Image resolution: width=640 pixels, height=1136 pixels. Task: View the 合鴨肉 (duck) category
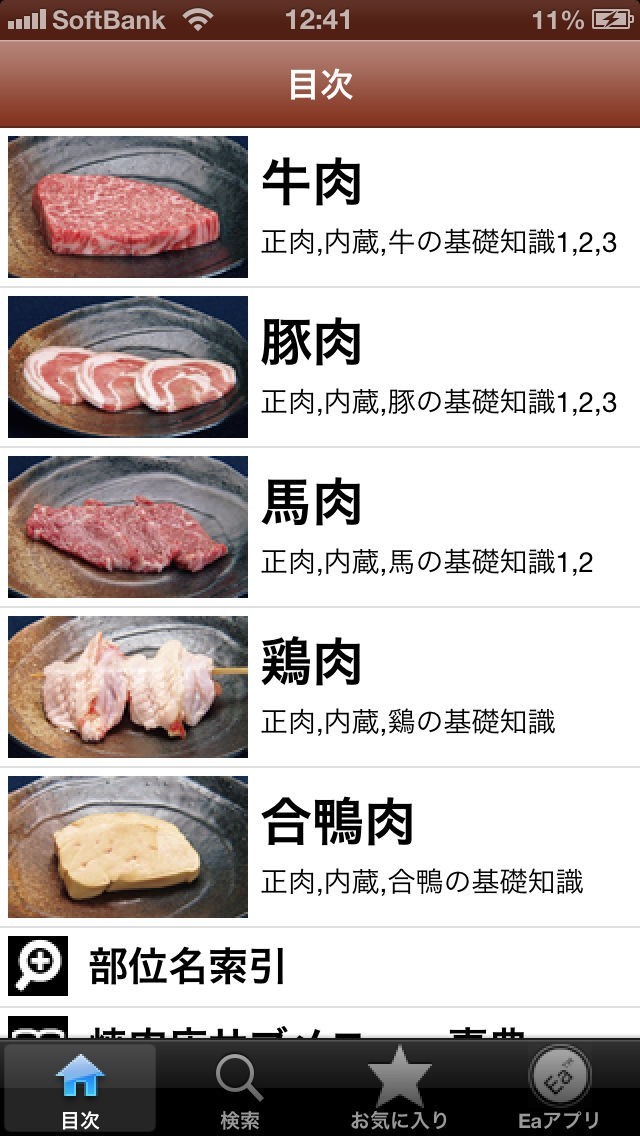coord(320,847)
